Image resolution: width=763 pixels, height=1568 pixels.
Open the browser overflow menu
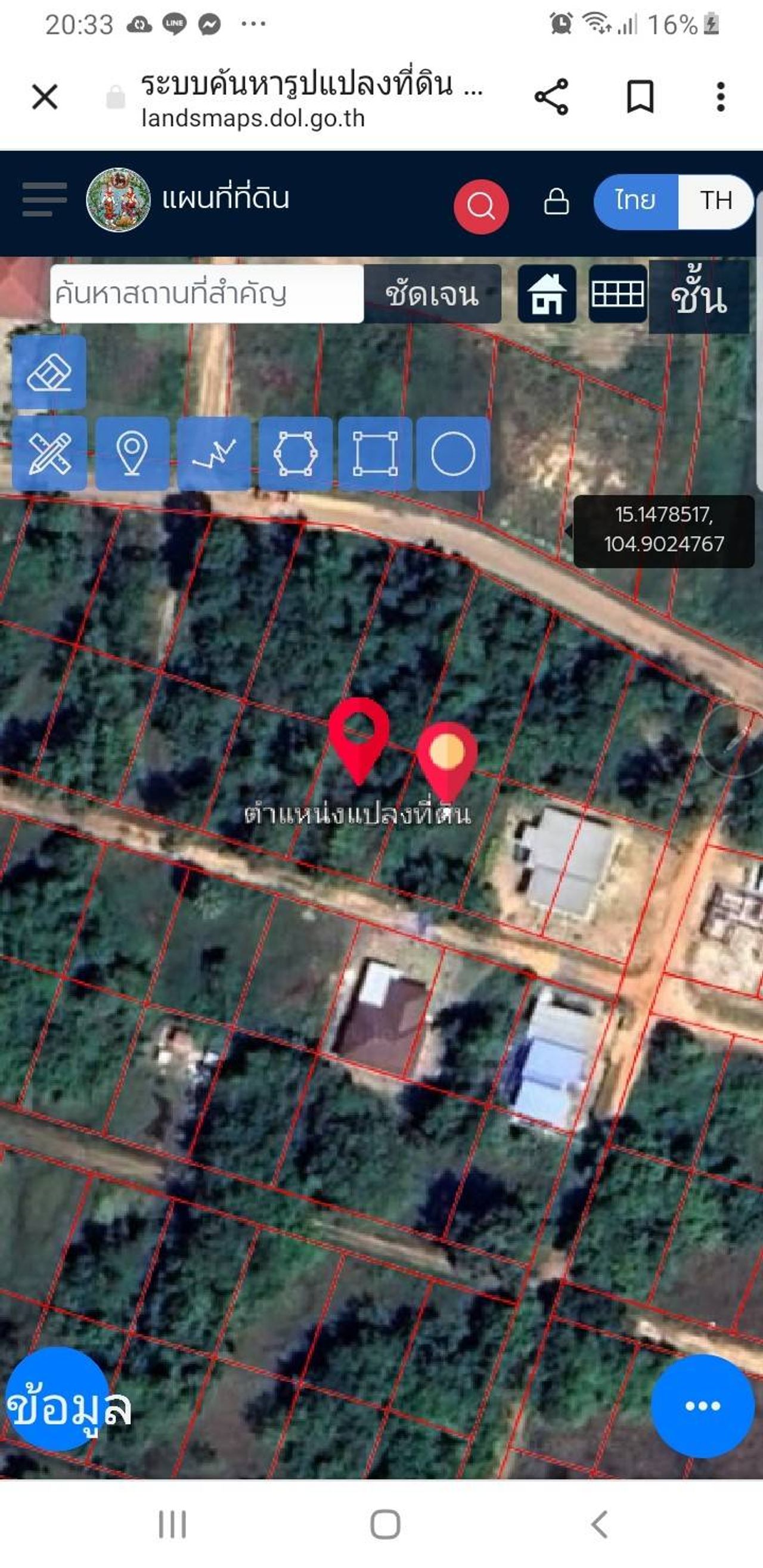720,97
